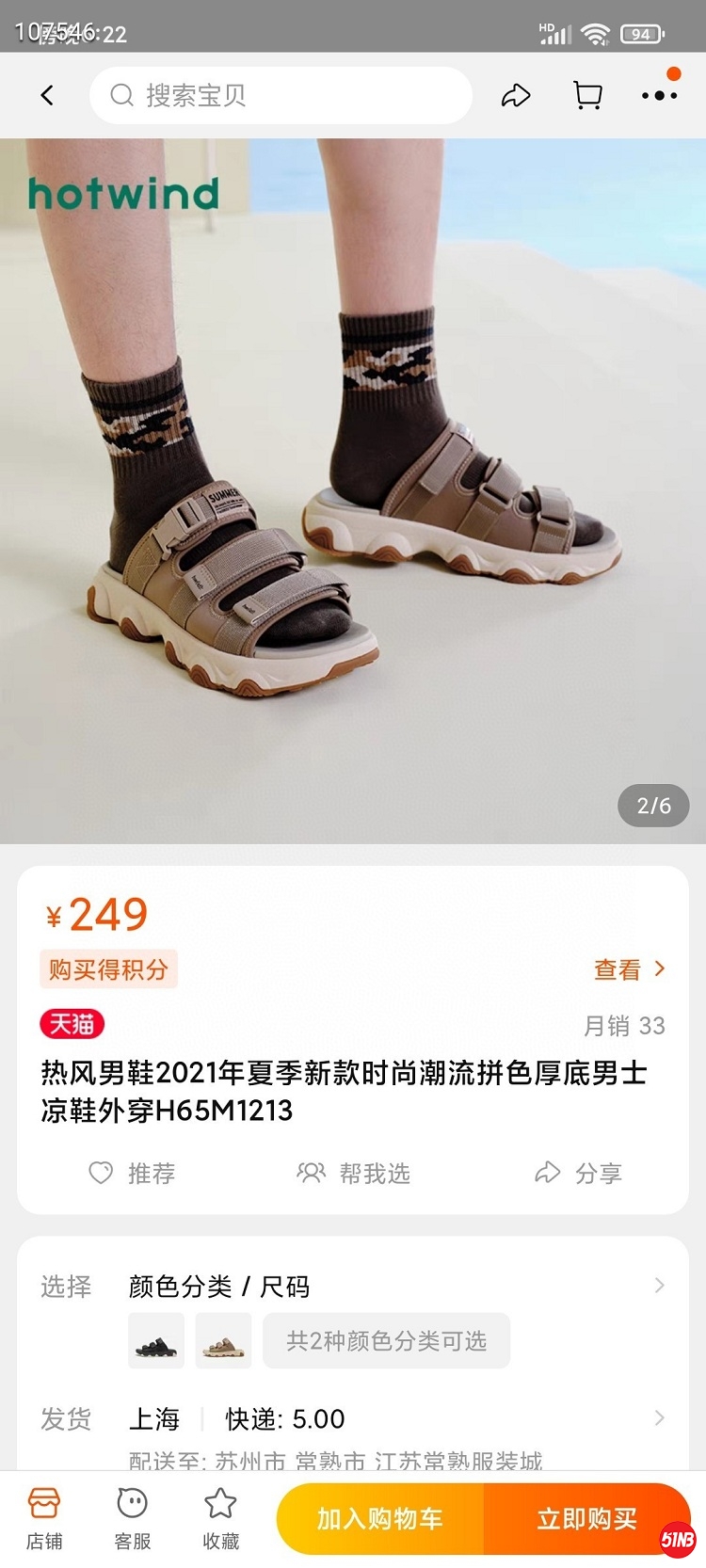Viewport: 706px width, 1568px height.
Task: Open 帮我选 to ask friends
Action: click(x=354, y=1173)
